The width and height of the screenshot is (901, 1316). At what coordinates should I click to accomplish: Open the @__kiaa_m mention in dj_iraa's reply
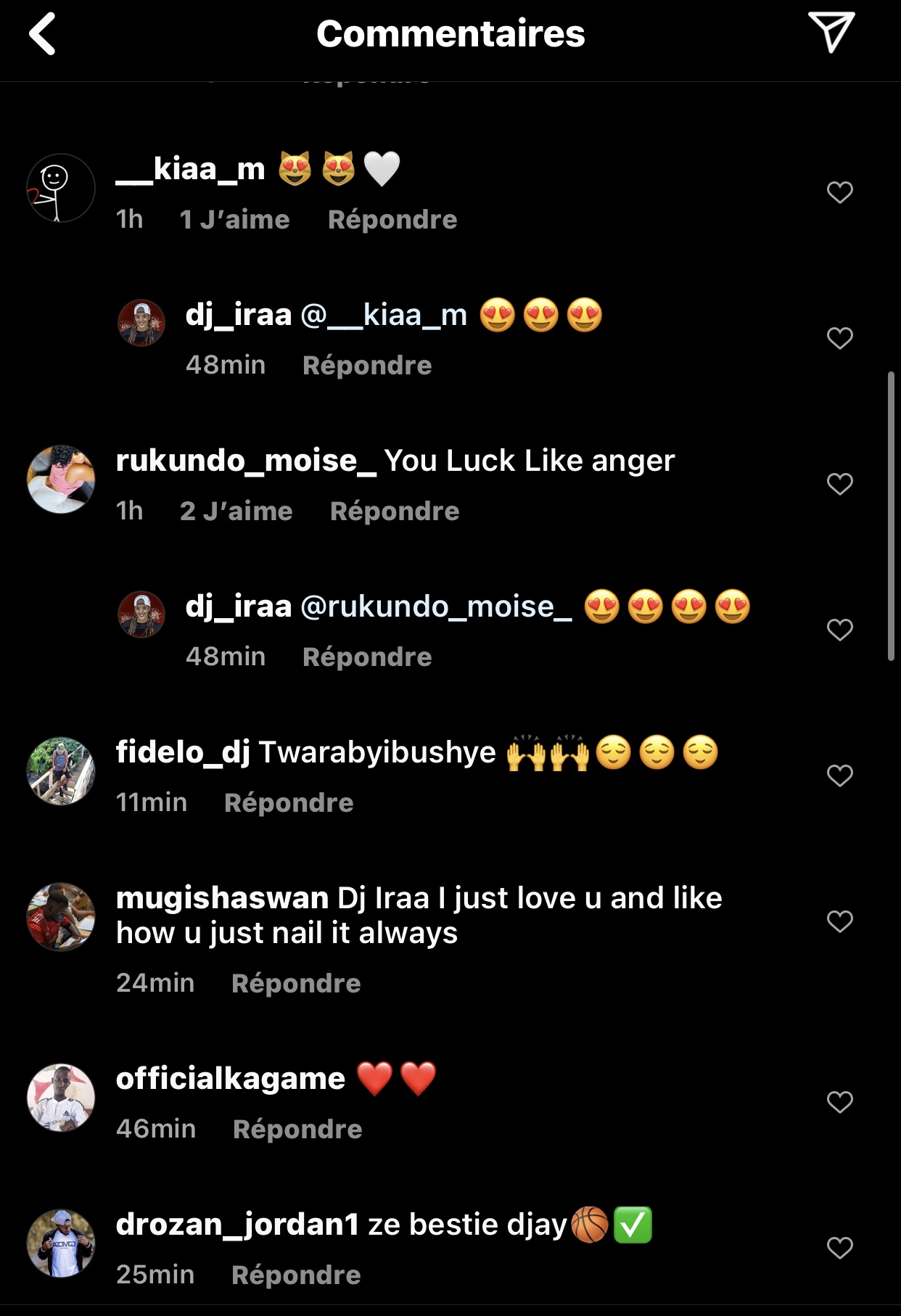383,316
